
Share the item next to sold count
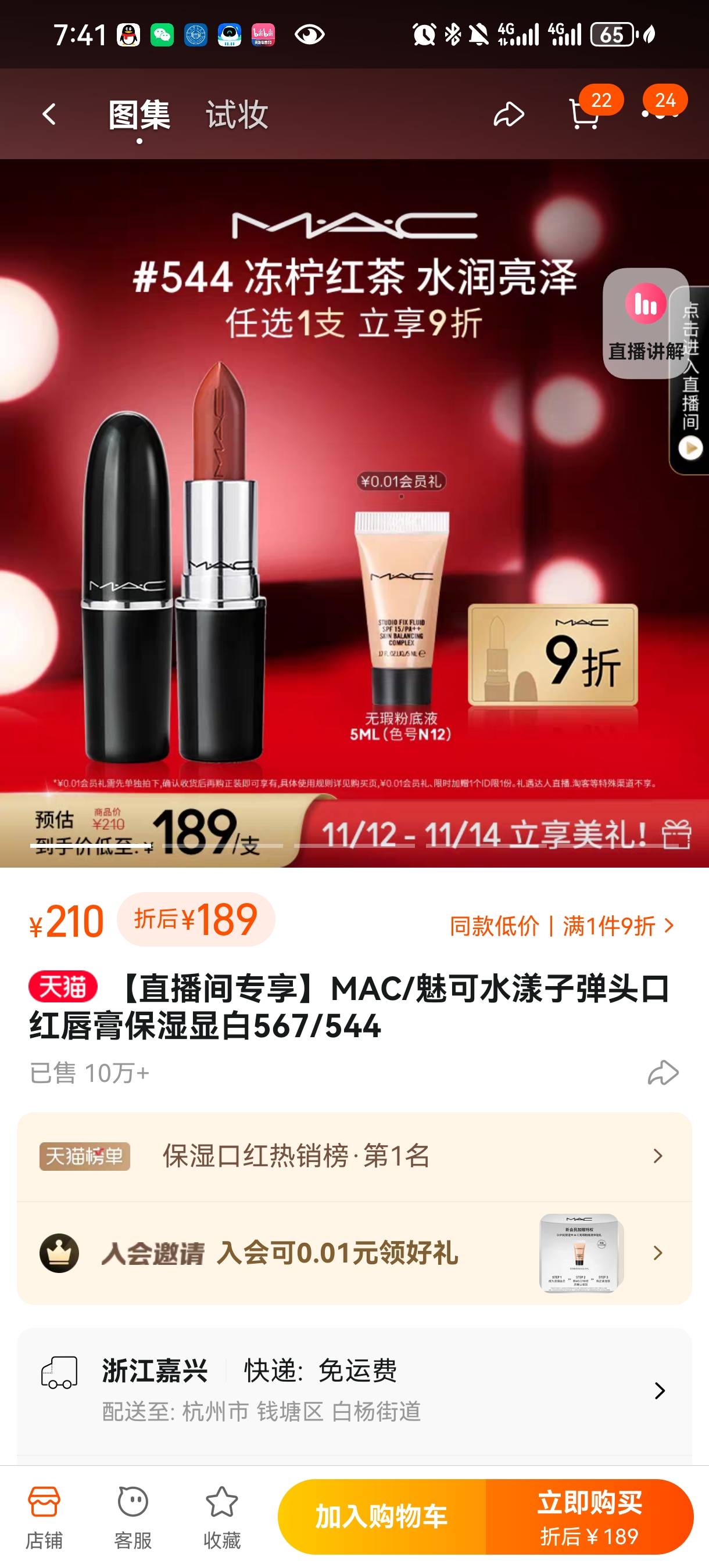coord(663,1073)
